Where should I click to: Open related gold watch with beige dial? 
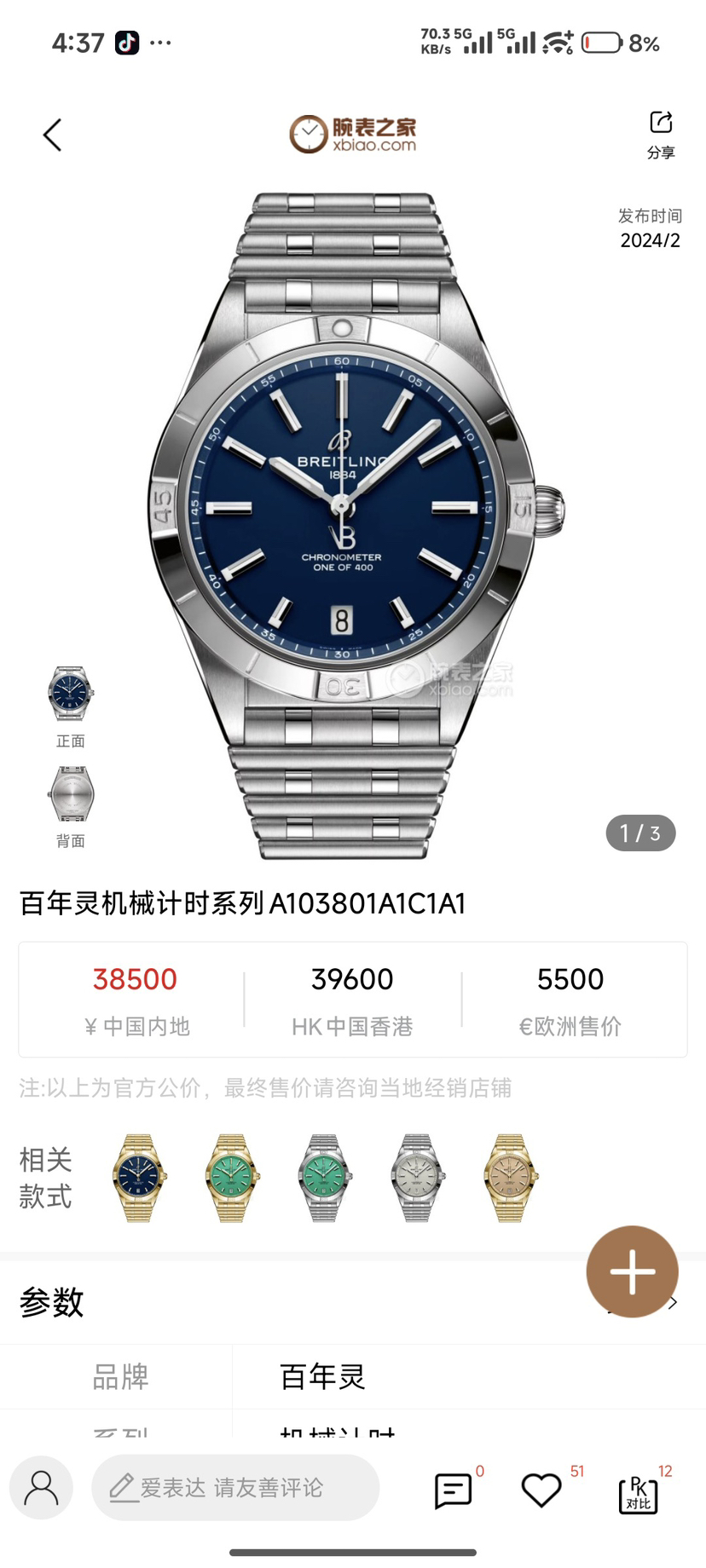pos(510,1179)
